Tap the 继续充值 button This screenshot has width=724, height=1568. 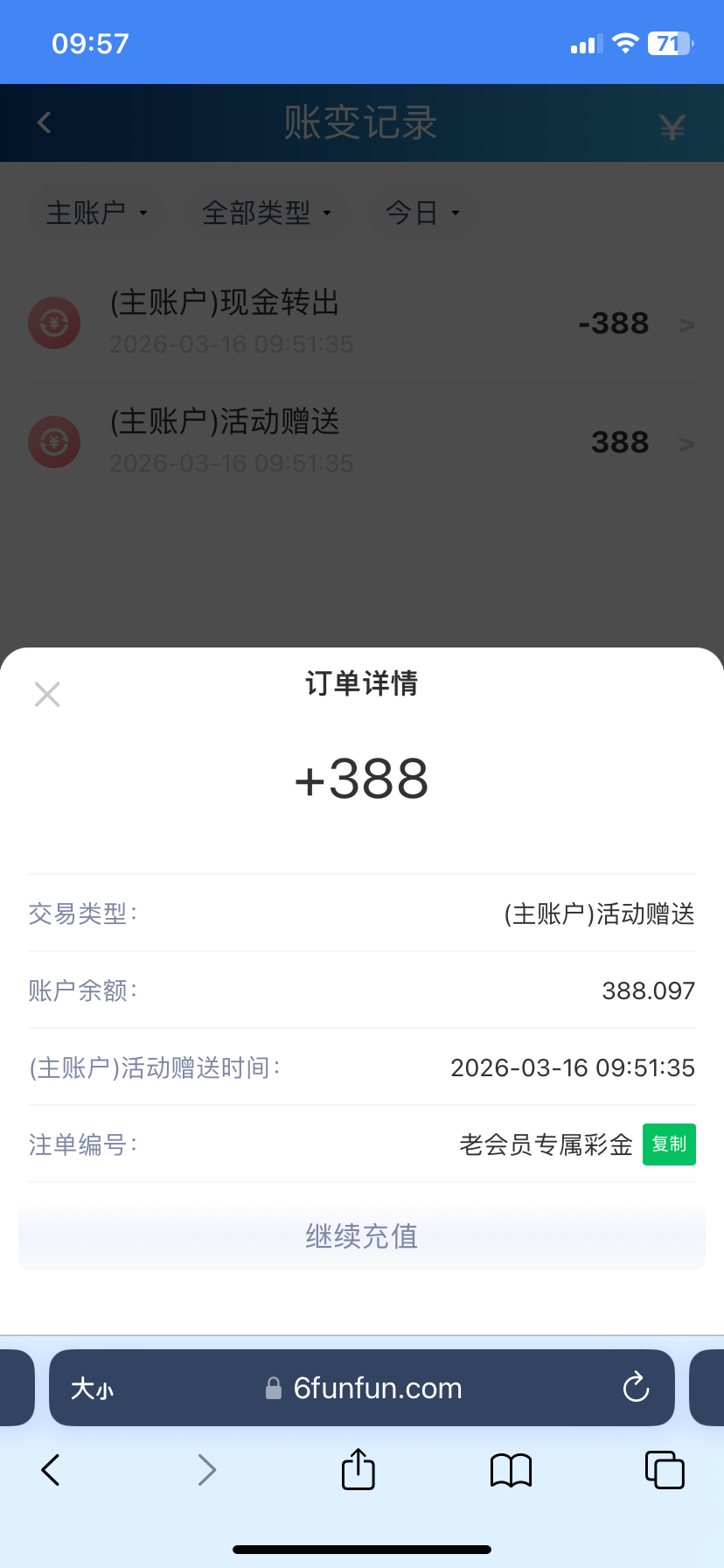(362, 1236)
